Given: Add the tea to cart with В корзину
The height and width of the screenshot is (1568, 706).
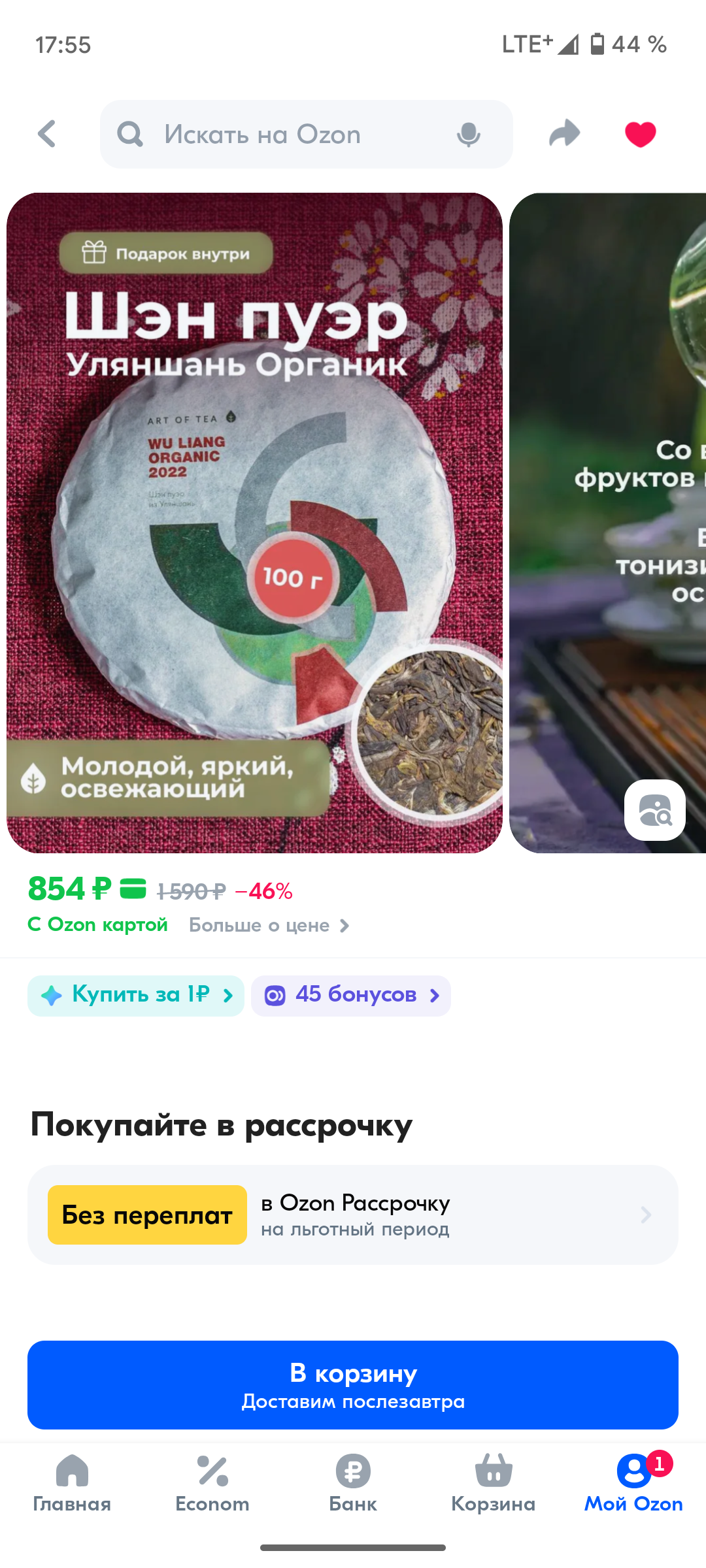Looking at the screenshot, I should point(353,1385).
